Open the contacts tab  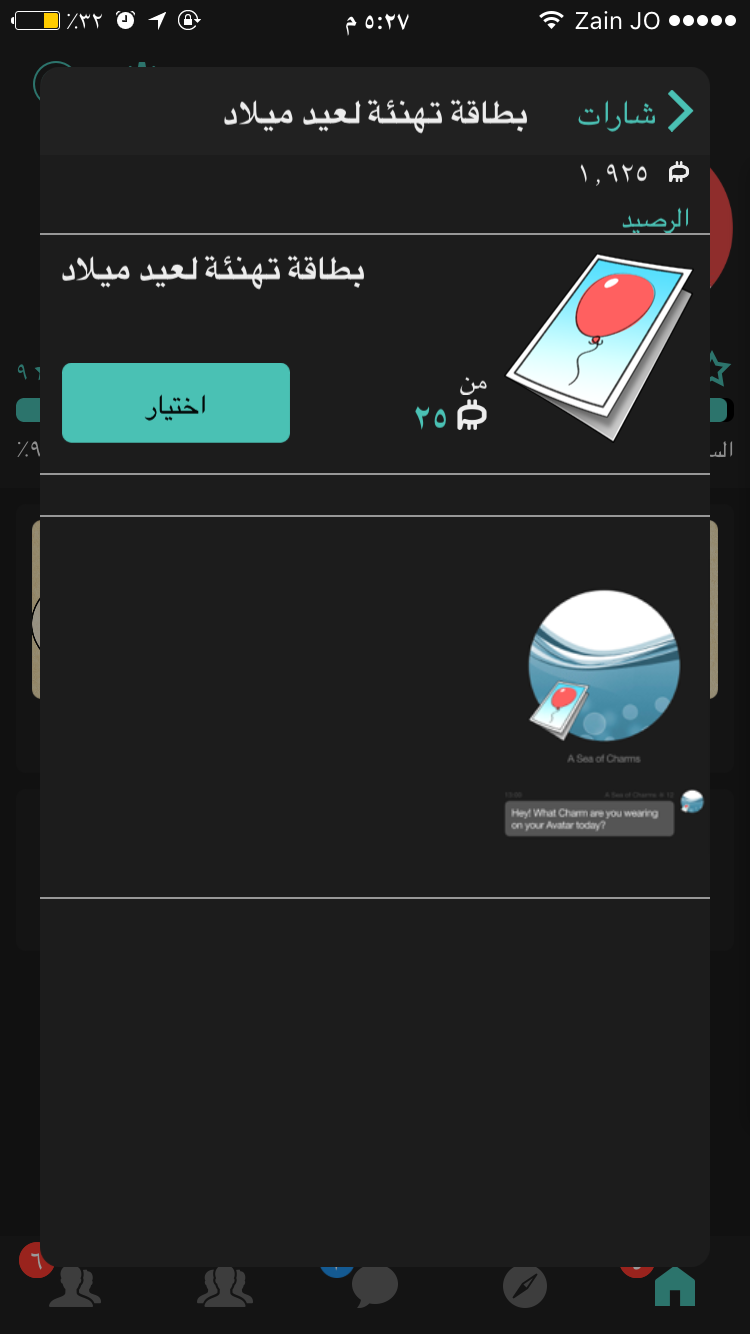75,1287
